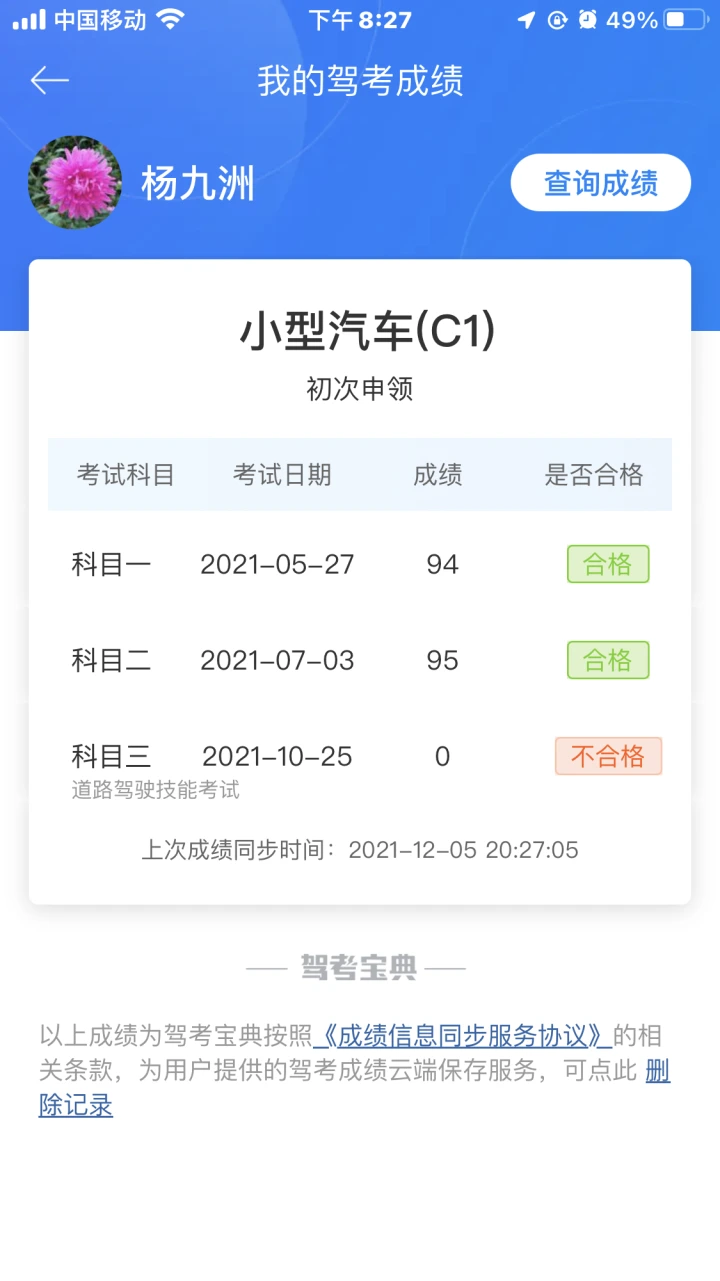Open the 成绩信息同步服务协议 link
This screenshot has width=720, height=1281.
coord(462,1035)
